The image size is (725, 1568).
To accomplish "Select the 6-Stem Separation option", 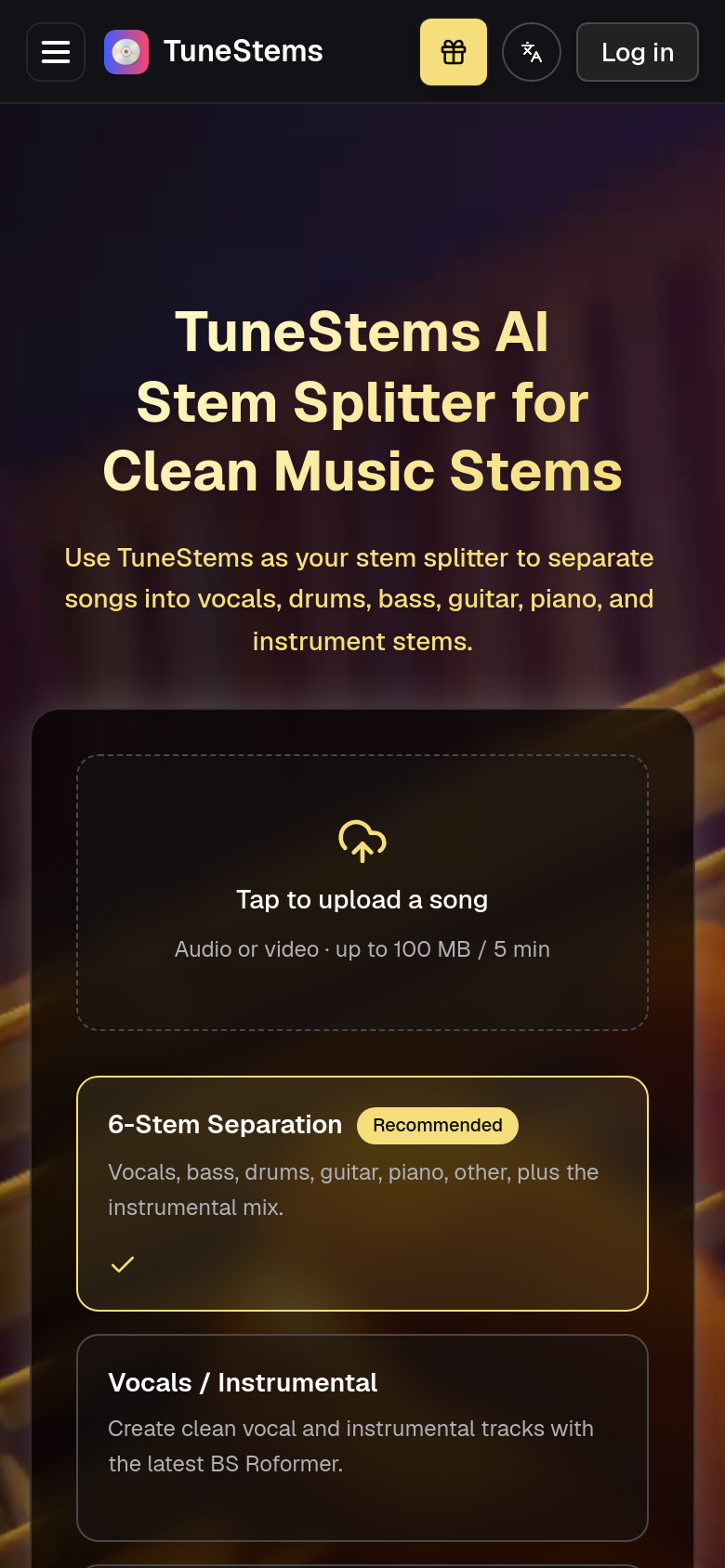I will (362, 1194).
